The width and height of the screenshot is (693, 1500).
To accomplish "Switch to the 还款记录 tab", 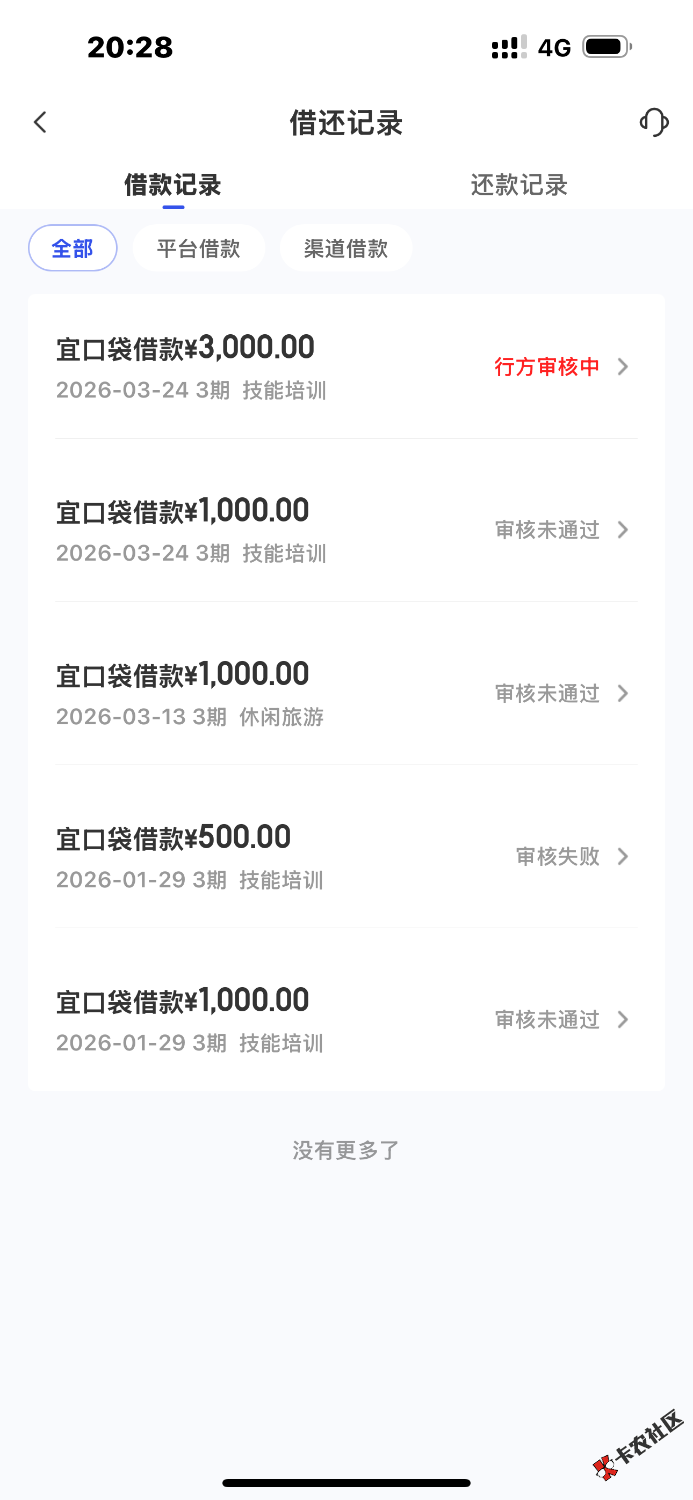I will coord(519,185).
